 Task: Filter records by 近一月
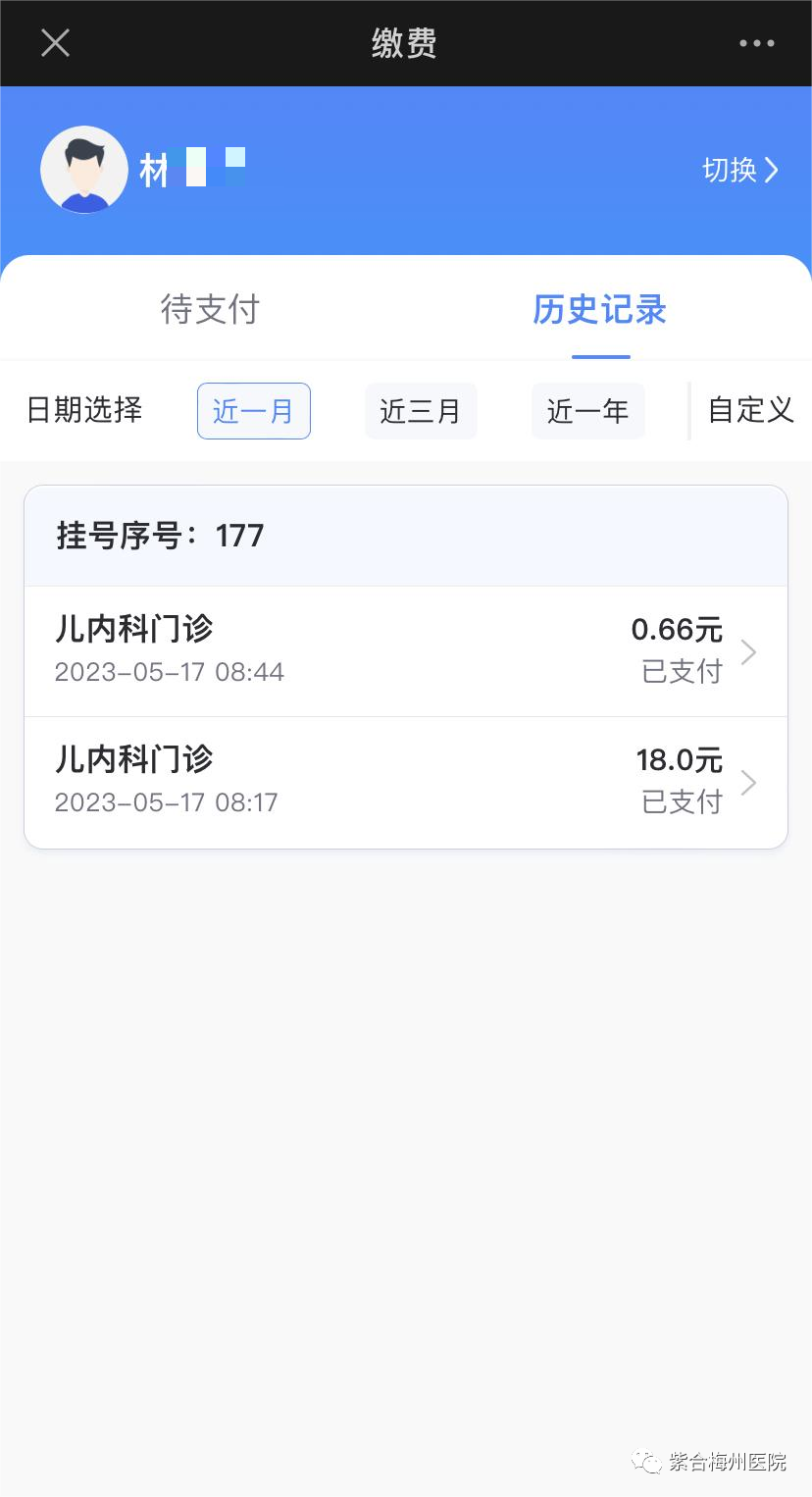coord(254,411)
